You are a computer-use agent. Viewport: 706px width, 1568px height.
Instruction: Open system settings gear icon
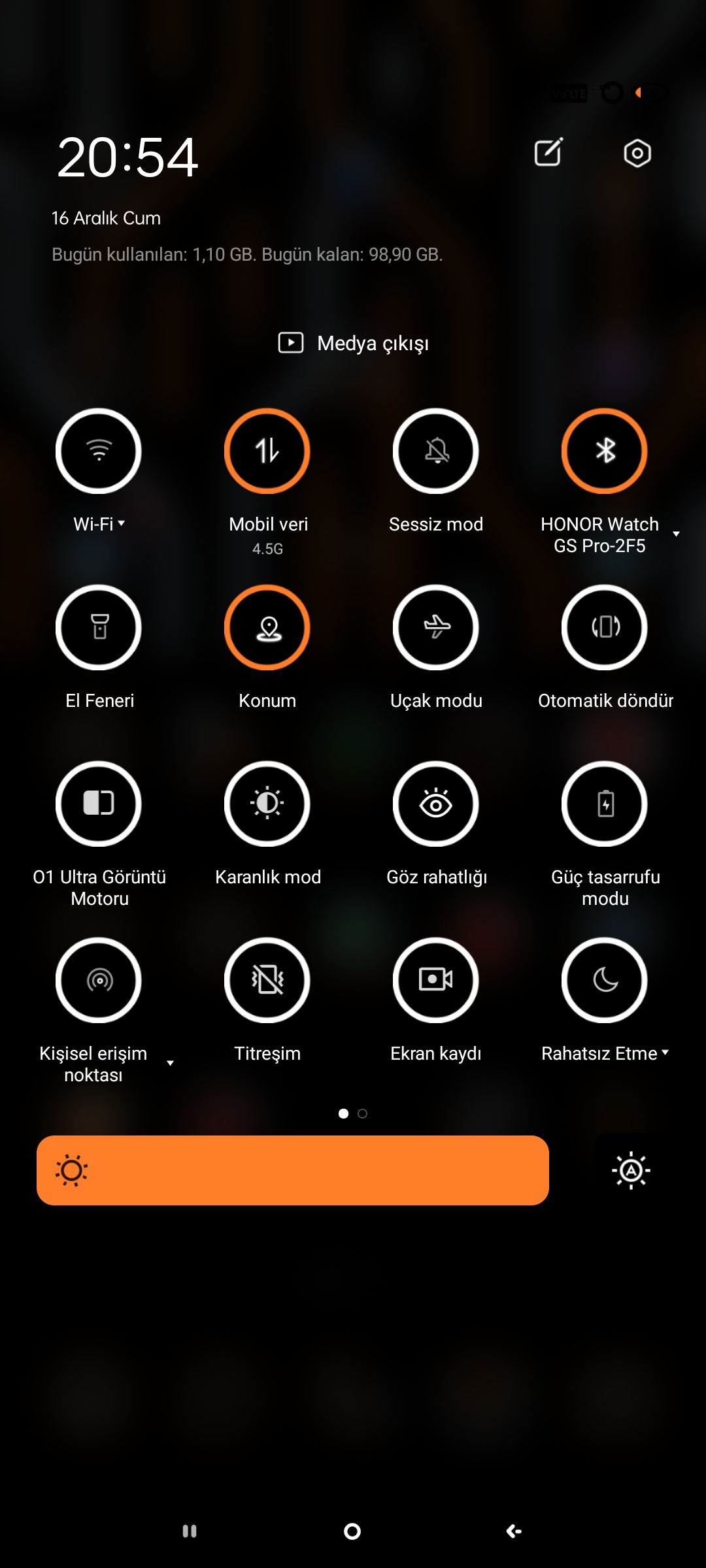coord(637,154)
